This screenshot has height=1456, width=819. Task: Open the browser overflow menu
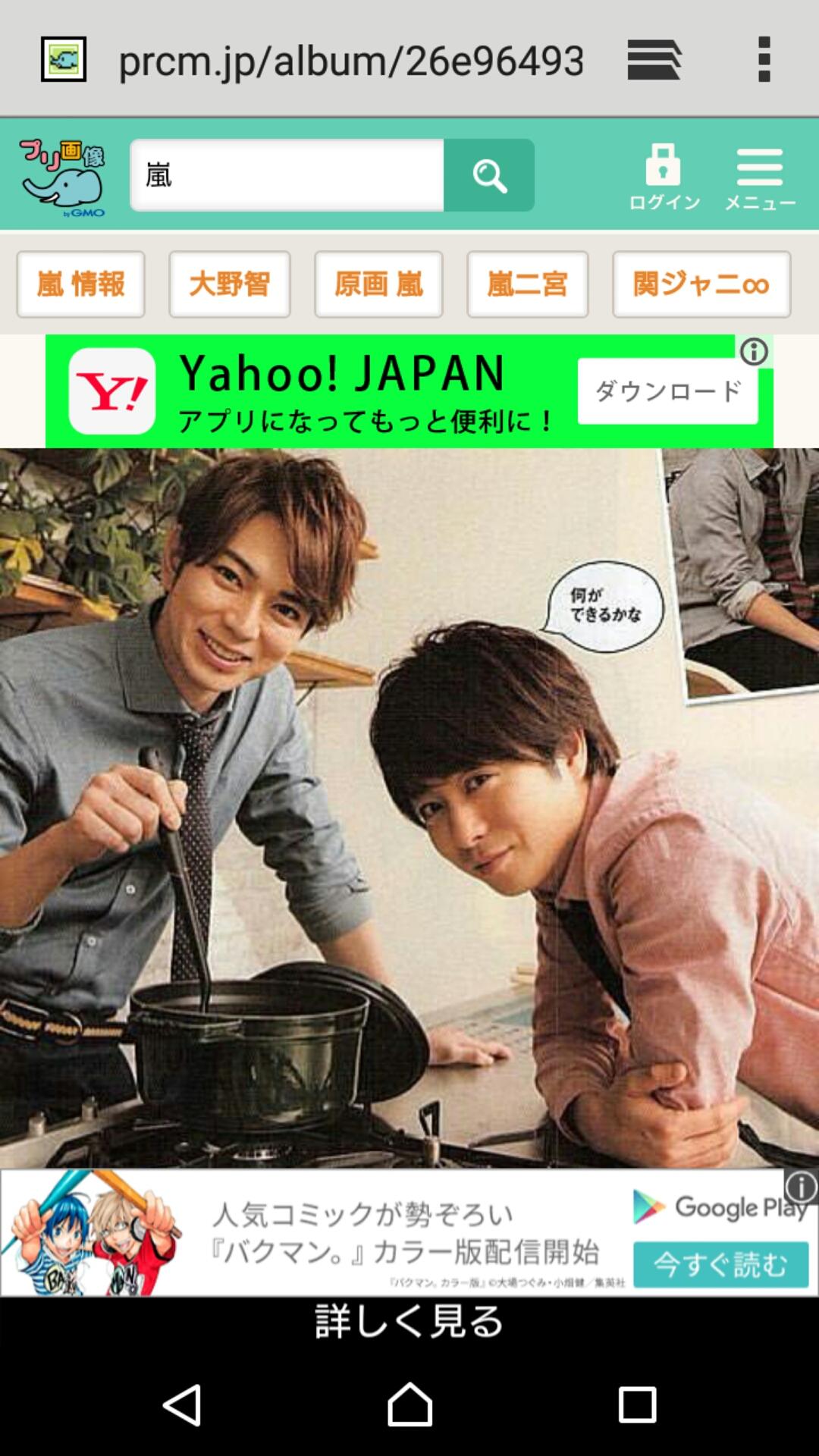pos(764,59)
